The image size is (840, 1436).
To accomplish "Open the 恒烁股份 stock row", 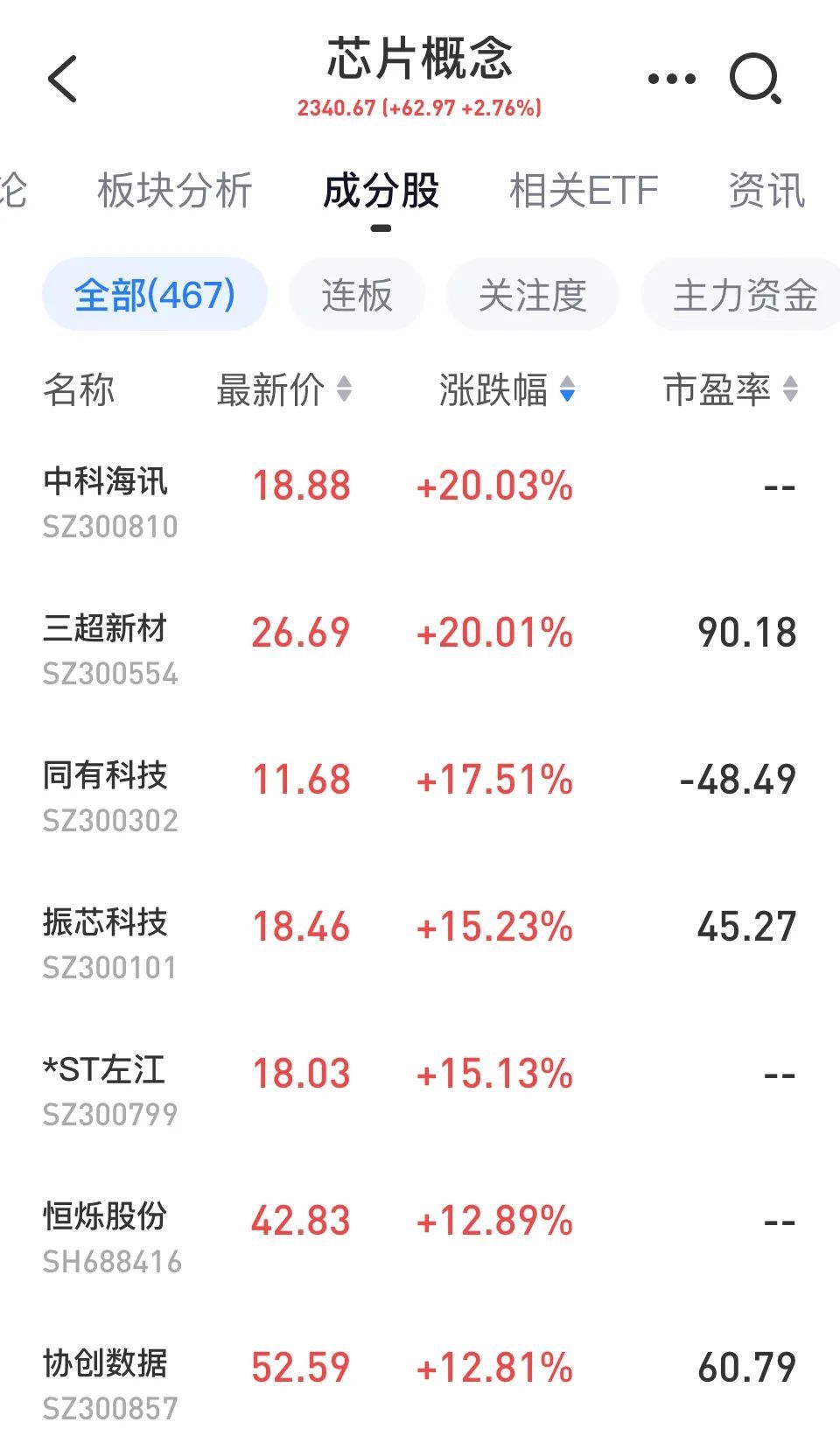I will point(420,1237).
